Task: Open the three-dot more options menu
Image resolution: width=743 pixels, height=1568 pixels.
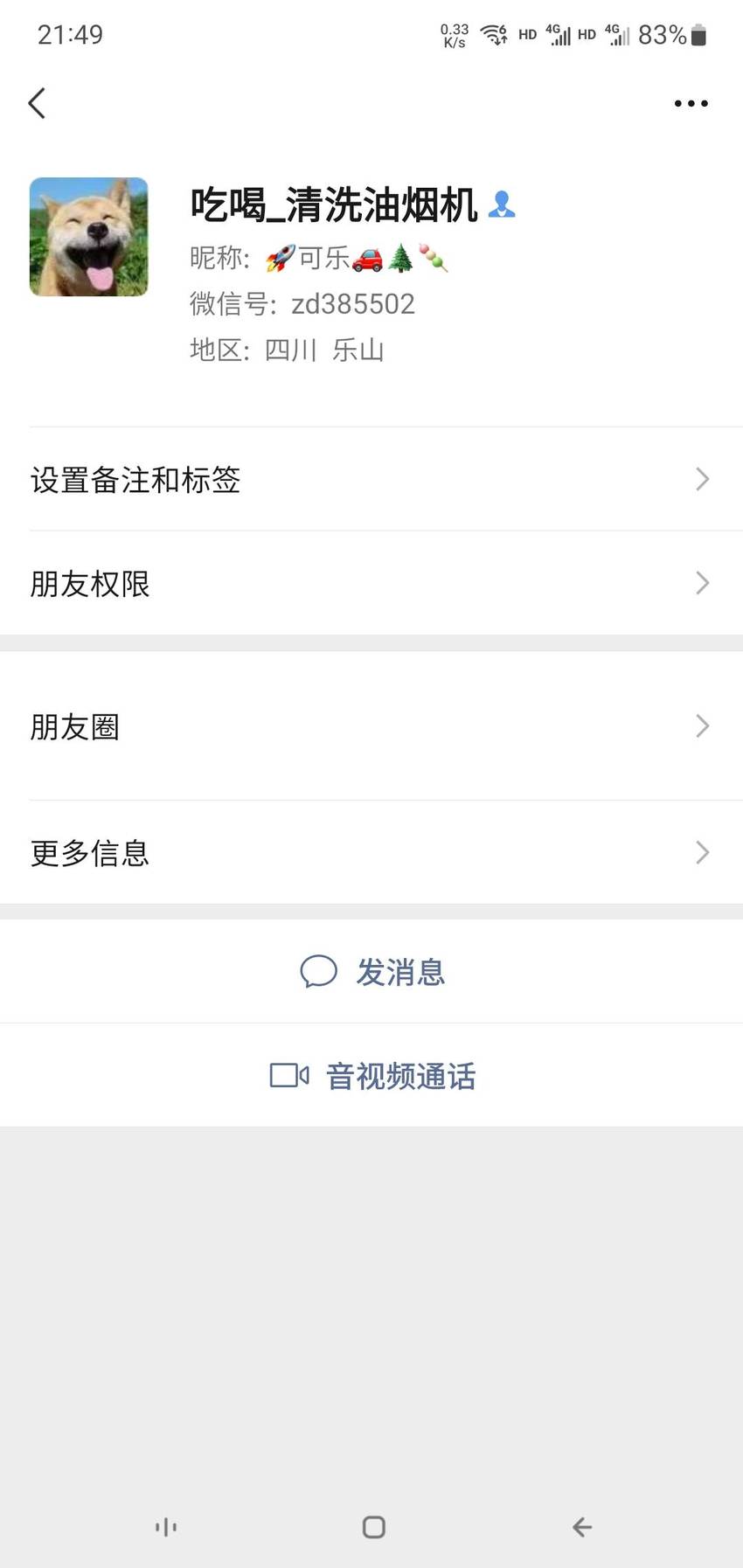Action: (691, 103)
